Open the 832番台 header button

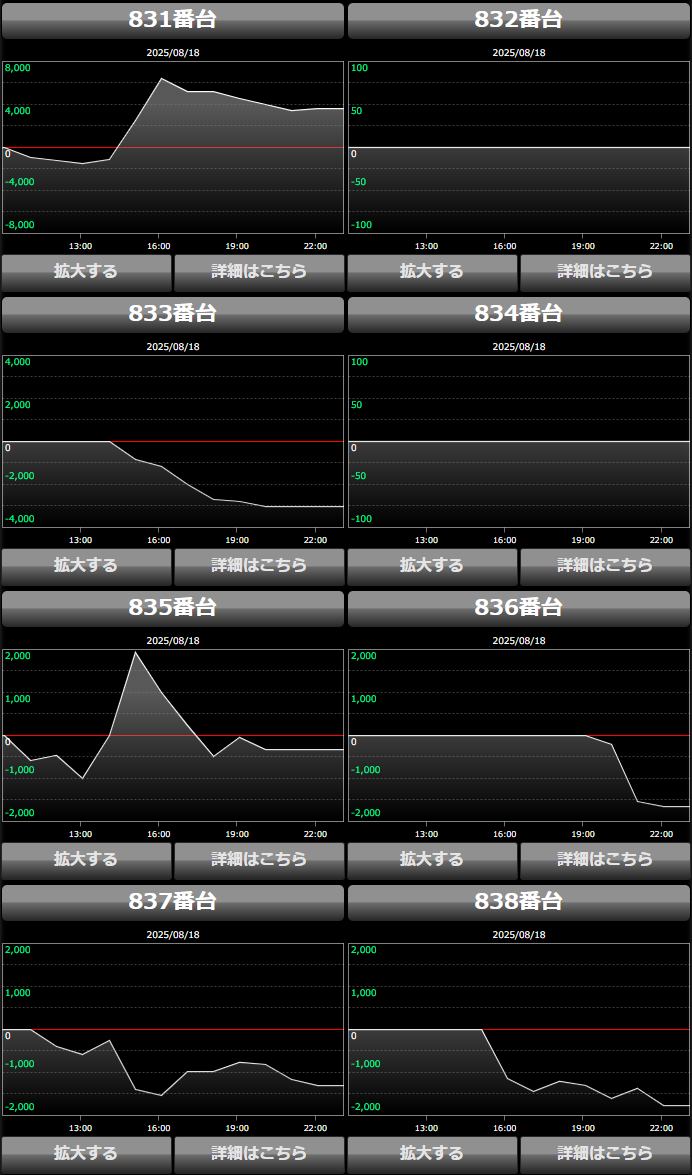(x=519, y=20)
